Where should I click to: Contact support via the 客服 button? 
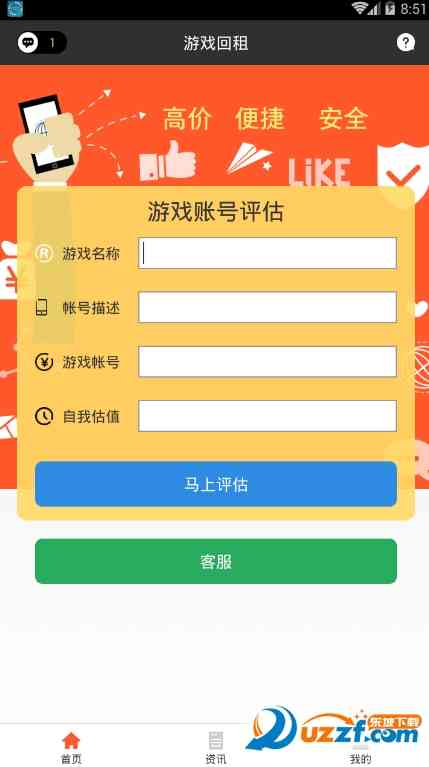point(216,561)
